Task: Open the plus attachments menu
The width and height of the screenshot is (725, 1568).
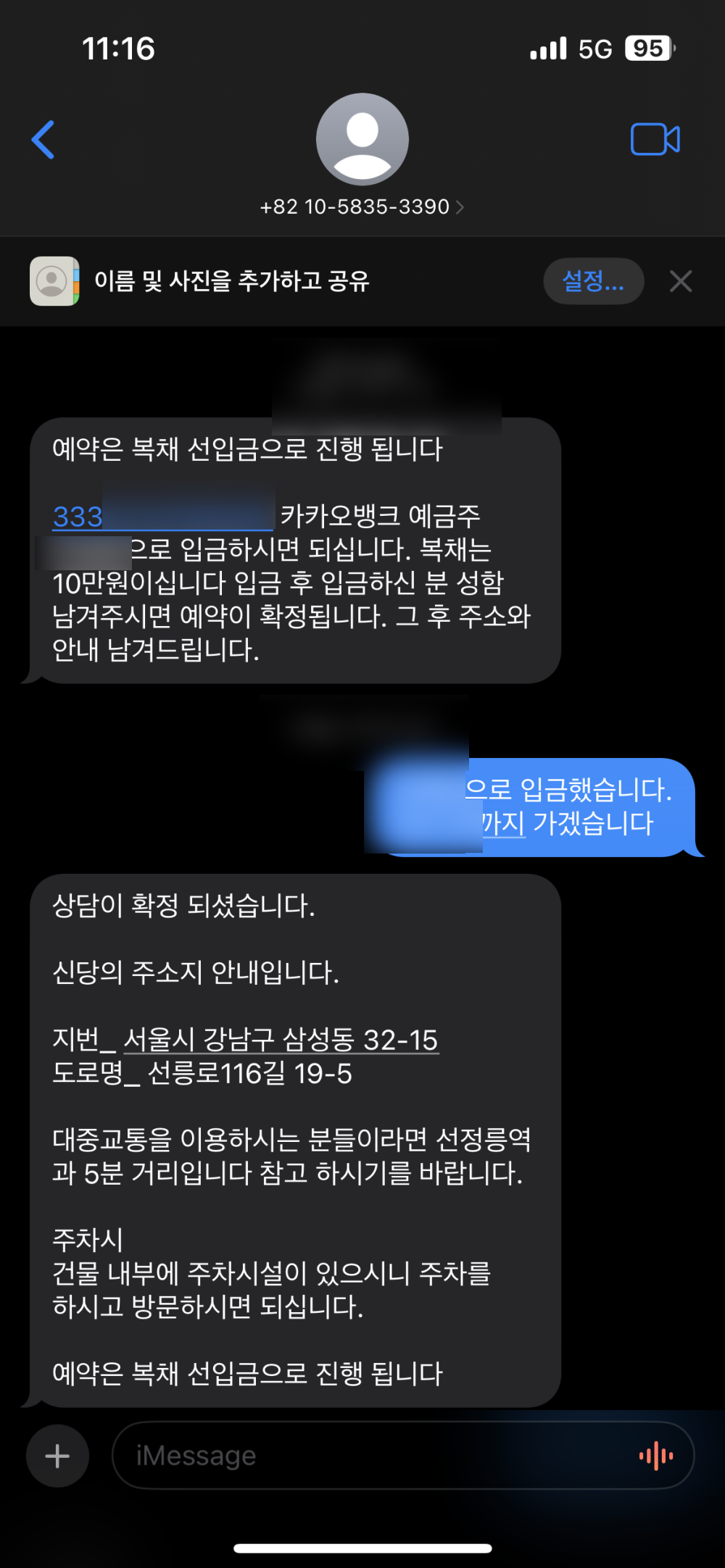Action: point(57,1456)
